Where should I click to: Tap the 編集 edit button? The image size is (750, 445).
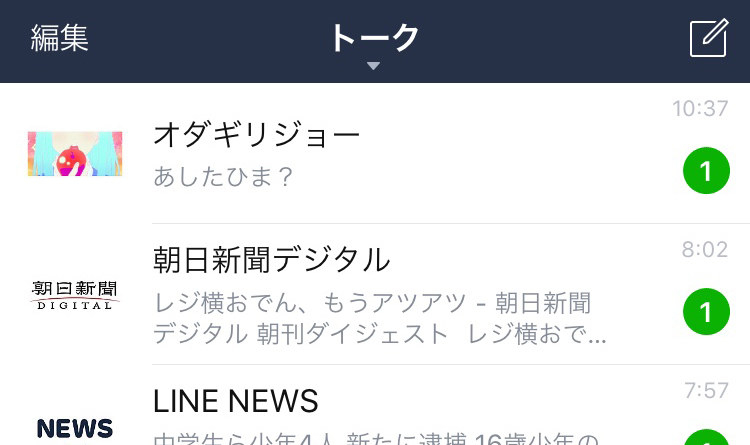(60, 38)
